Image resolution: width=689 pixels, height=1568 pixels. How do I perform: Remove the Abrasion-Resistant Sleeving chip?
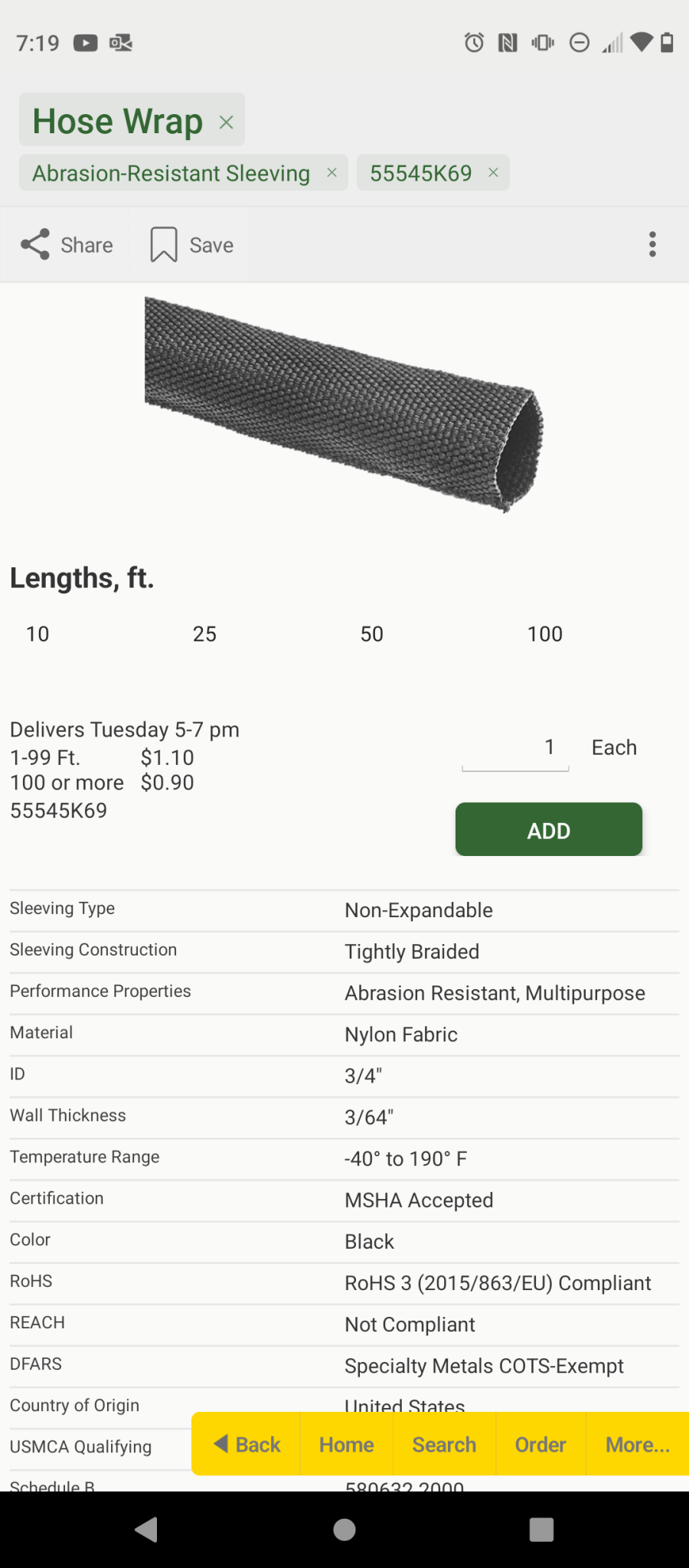[x=331, y=173]
